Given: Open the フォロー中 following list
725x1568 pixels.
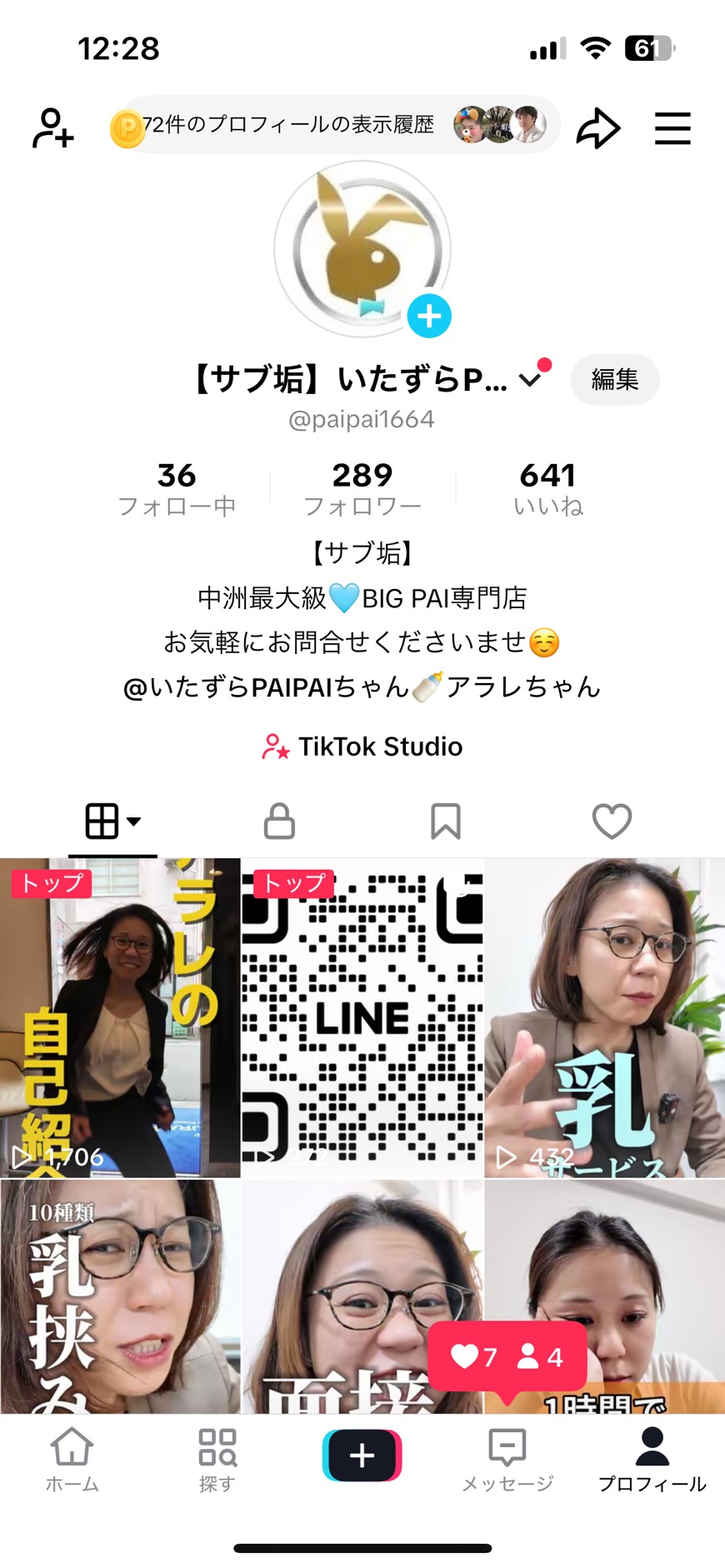Looking at the screenshot, I should click(177, 488).
